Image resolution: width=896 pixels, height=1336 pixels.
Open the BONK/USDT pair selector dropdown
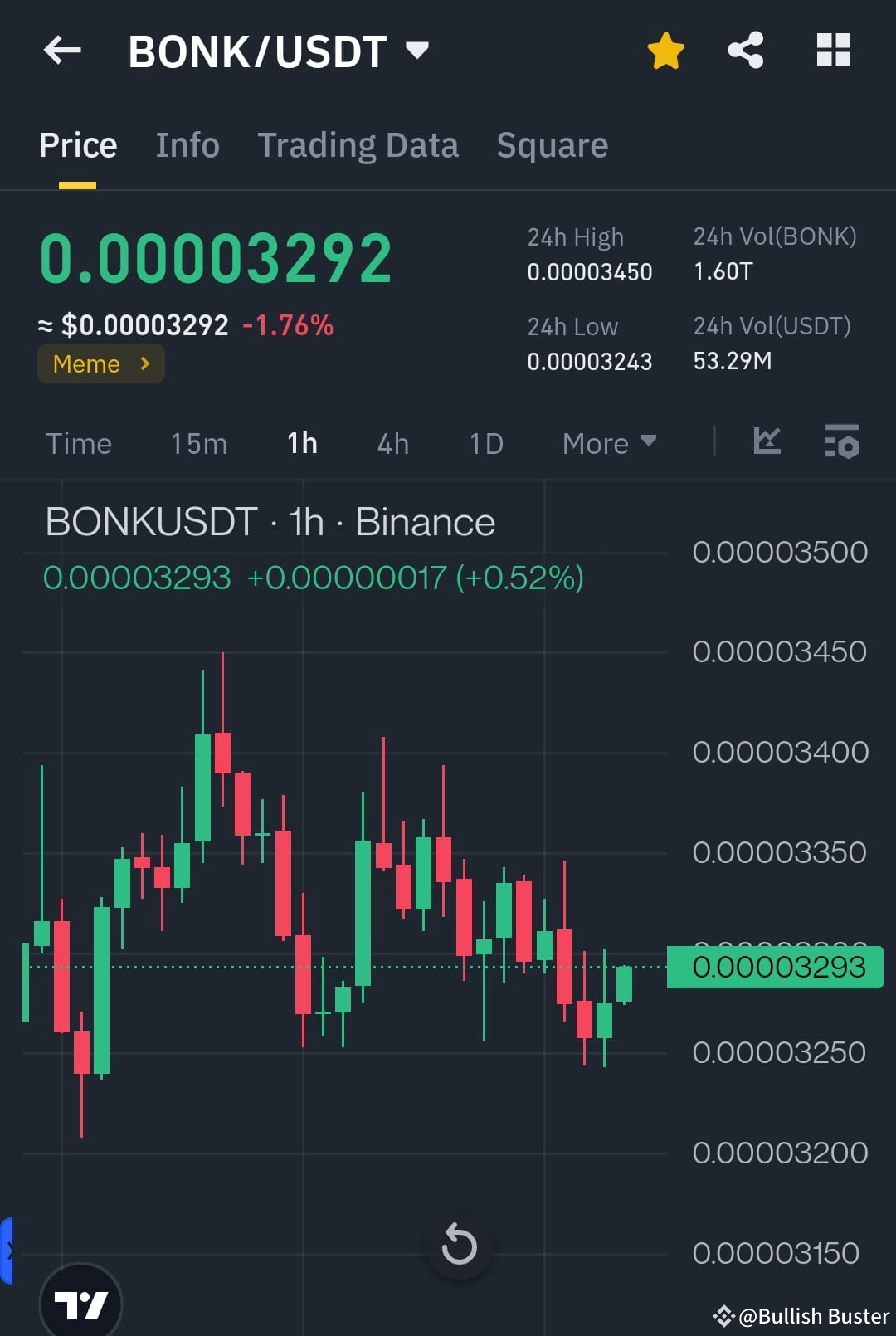(x=418, y=50)
